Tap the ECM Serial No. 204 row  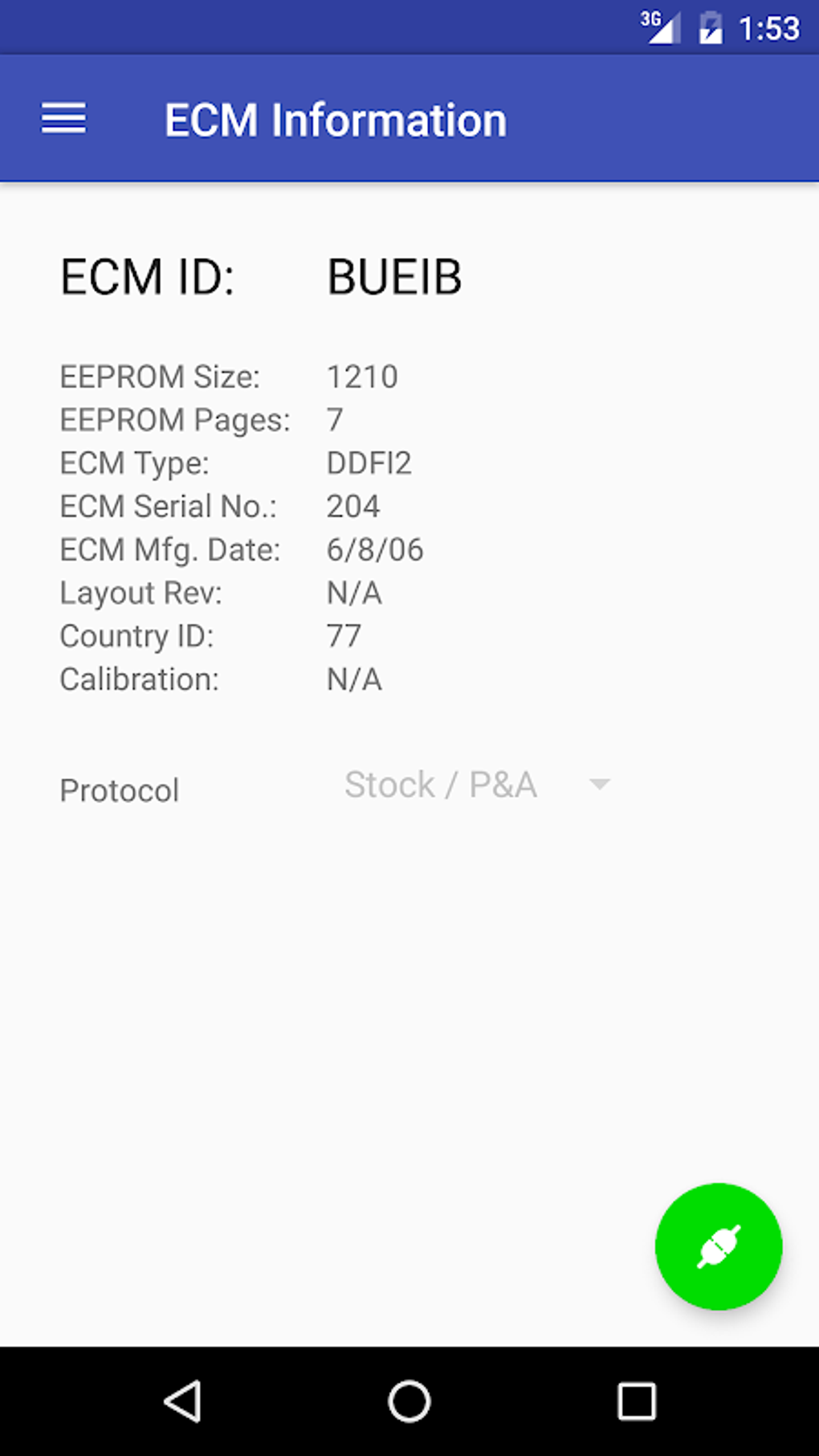[355, 506]
